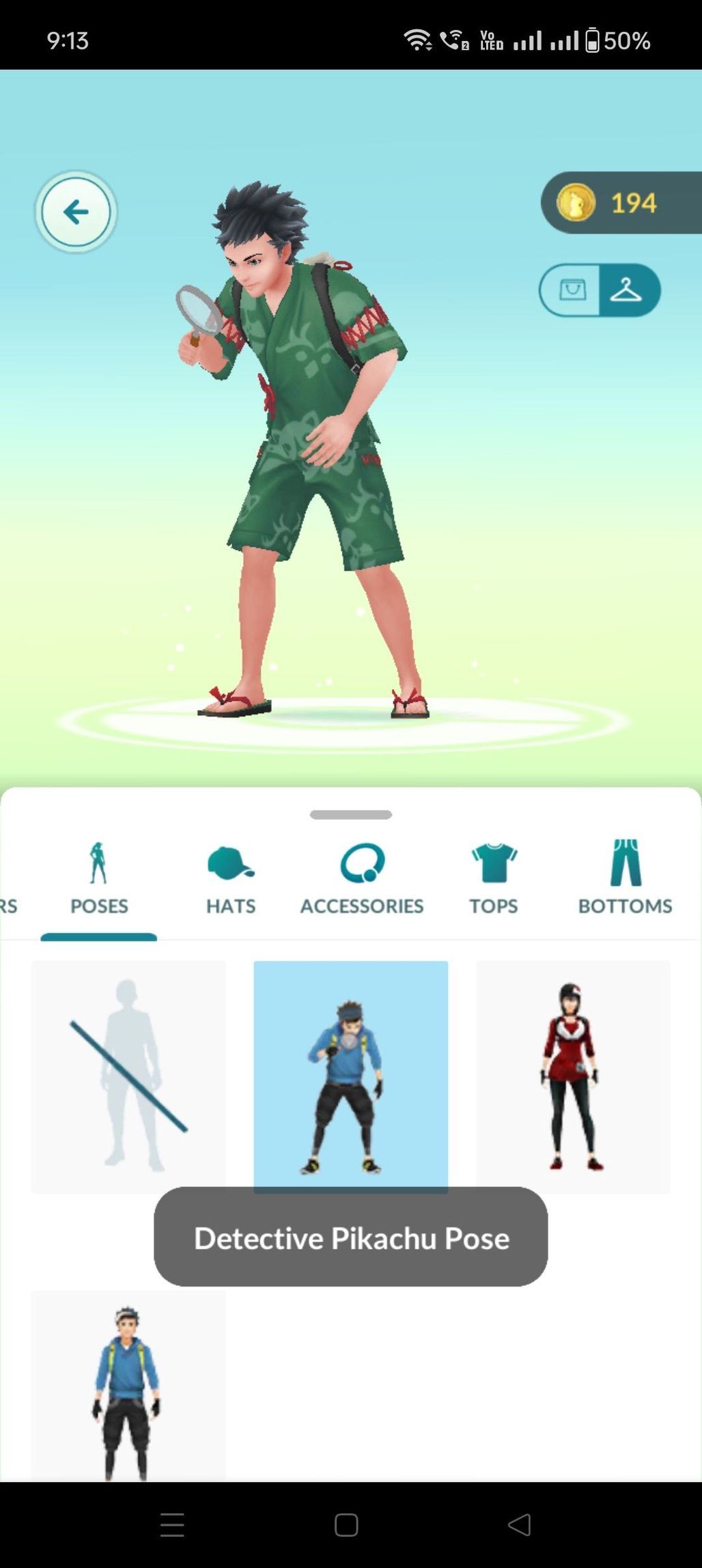702x1568 pixels.
Task: Select the Detective Pikachu Pose tile
Action: (350, 1077)
